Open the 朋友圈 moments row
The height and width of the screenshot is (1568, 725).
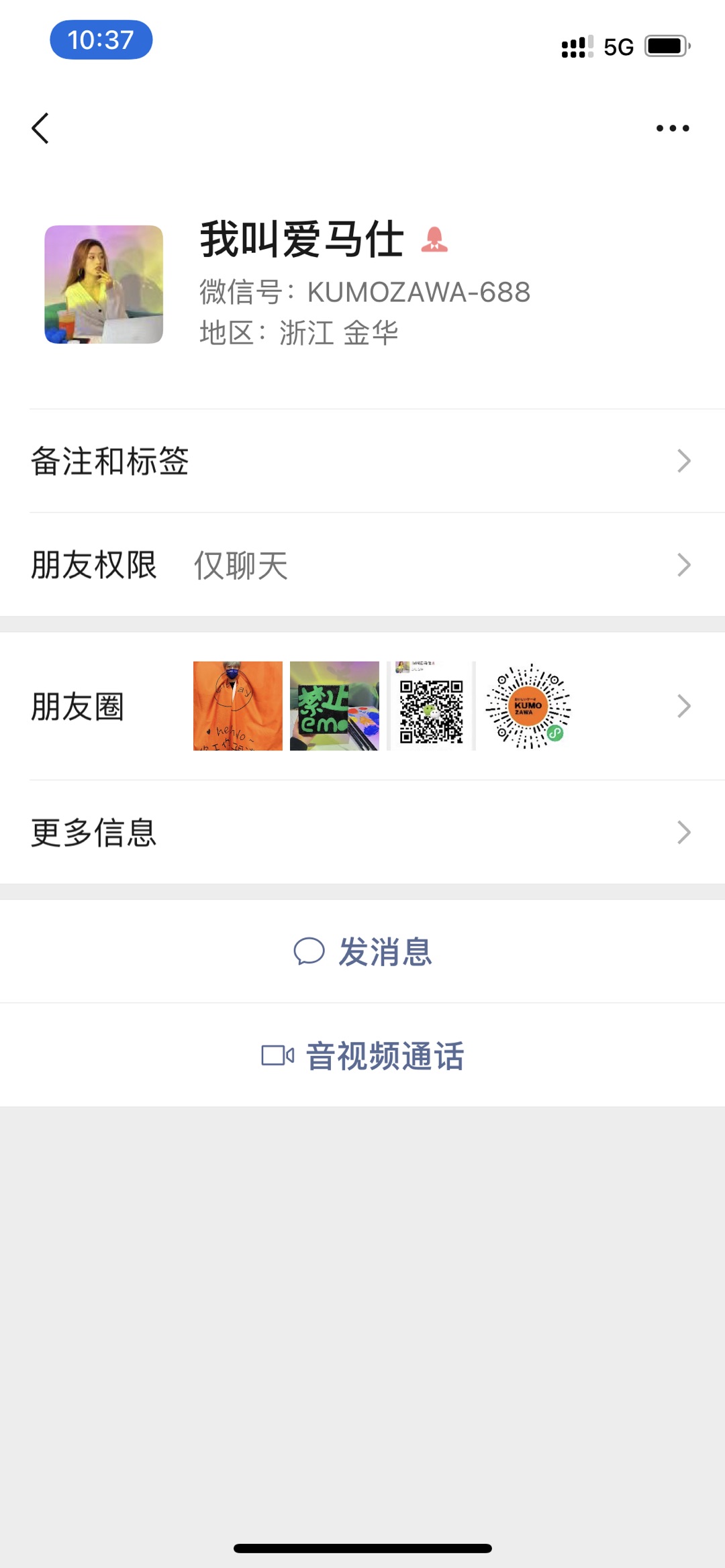[x=362, y=706]
